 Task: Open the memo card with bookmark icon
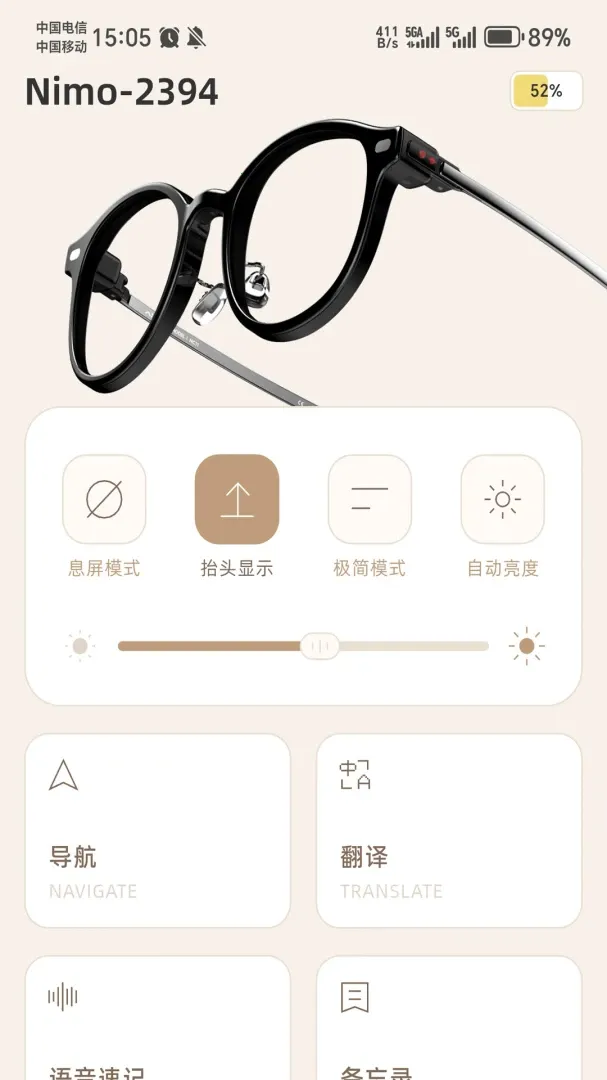449,1018
